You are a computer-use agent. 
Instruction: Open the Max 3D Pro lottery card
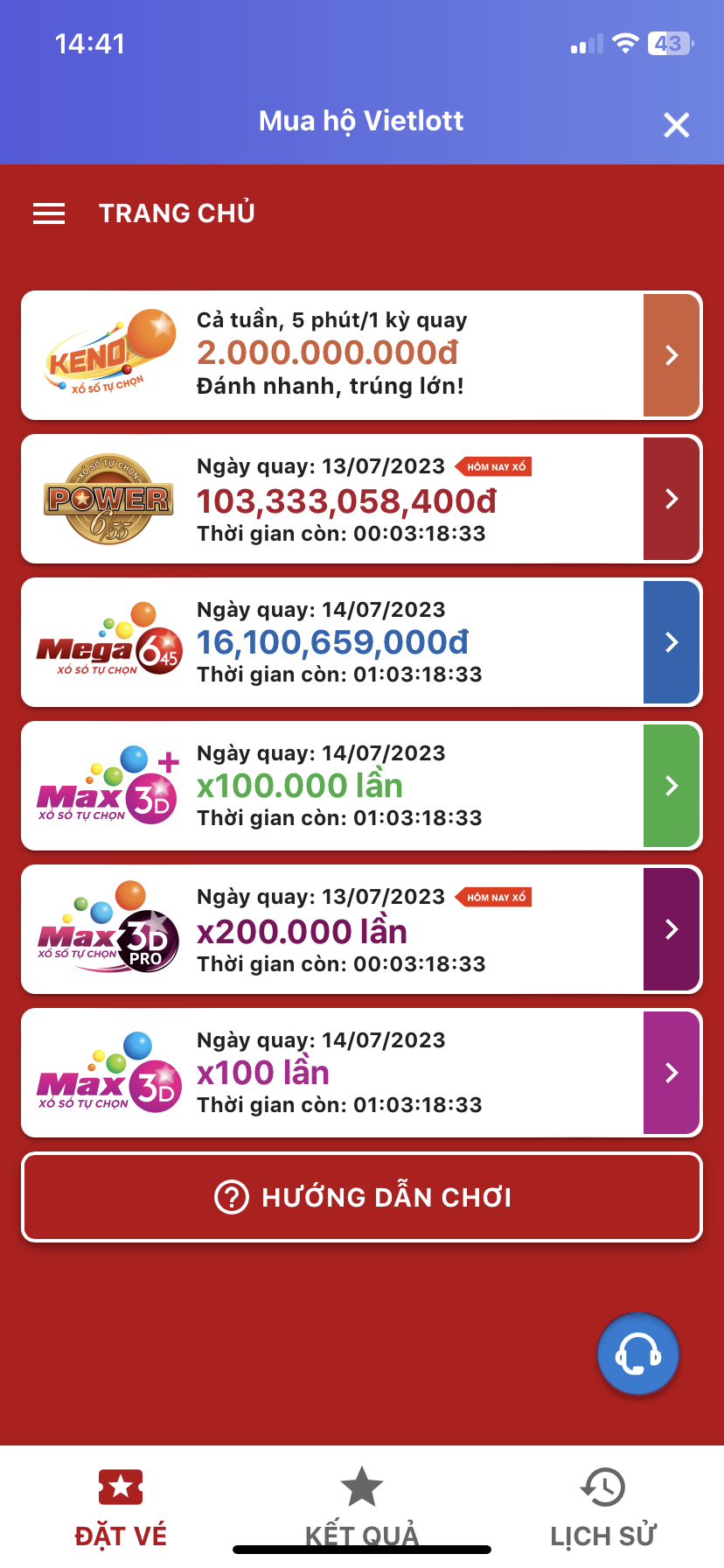(361, 929)
